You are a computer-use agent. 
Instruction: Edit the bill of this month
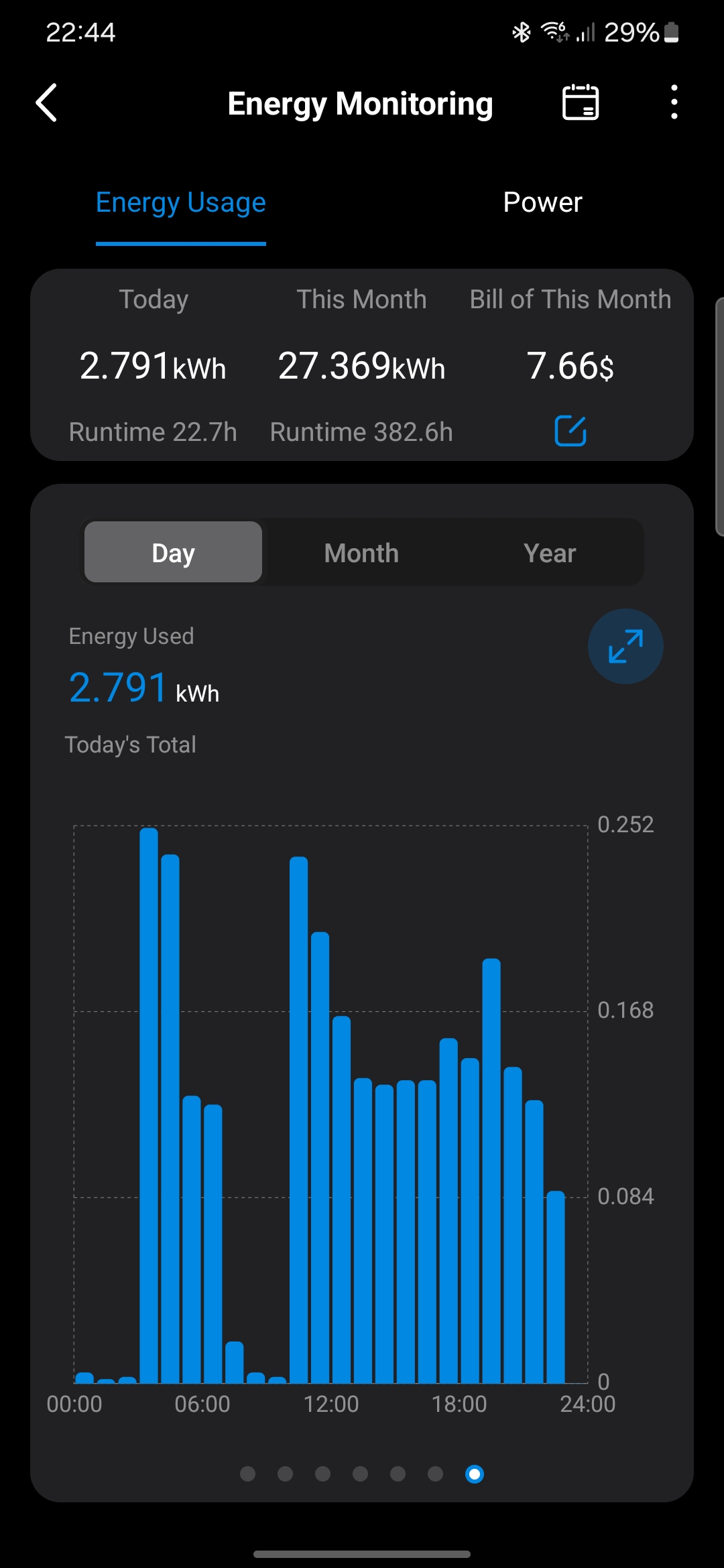(570, 431)
